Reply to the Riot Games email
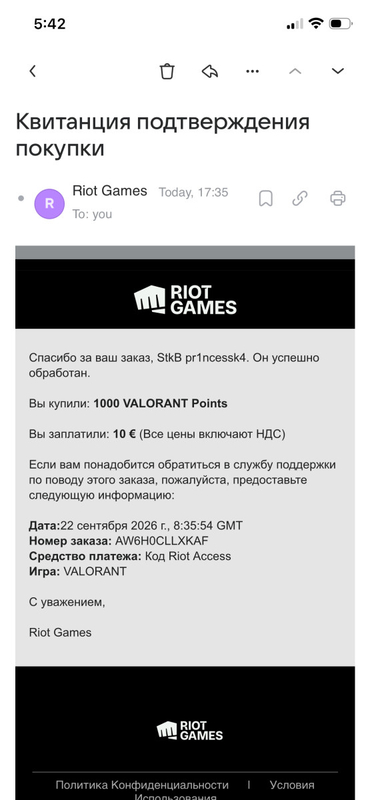370x800 pixels. (210, 71)
